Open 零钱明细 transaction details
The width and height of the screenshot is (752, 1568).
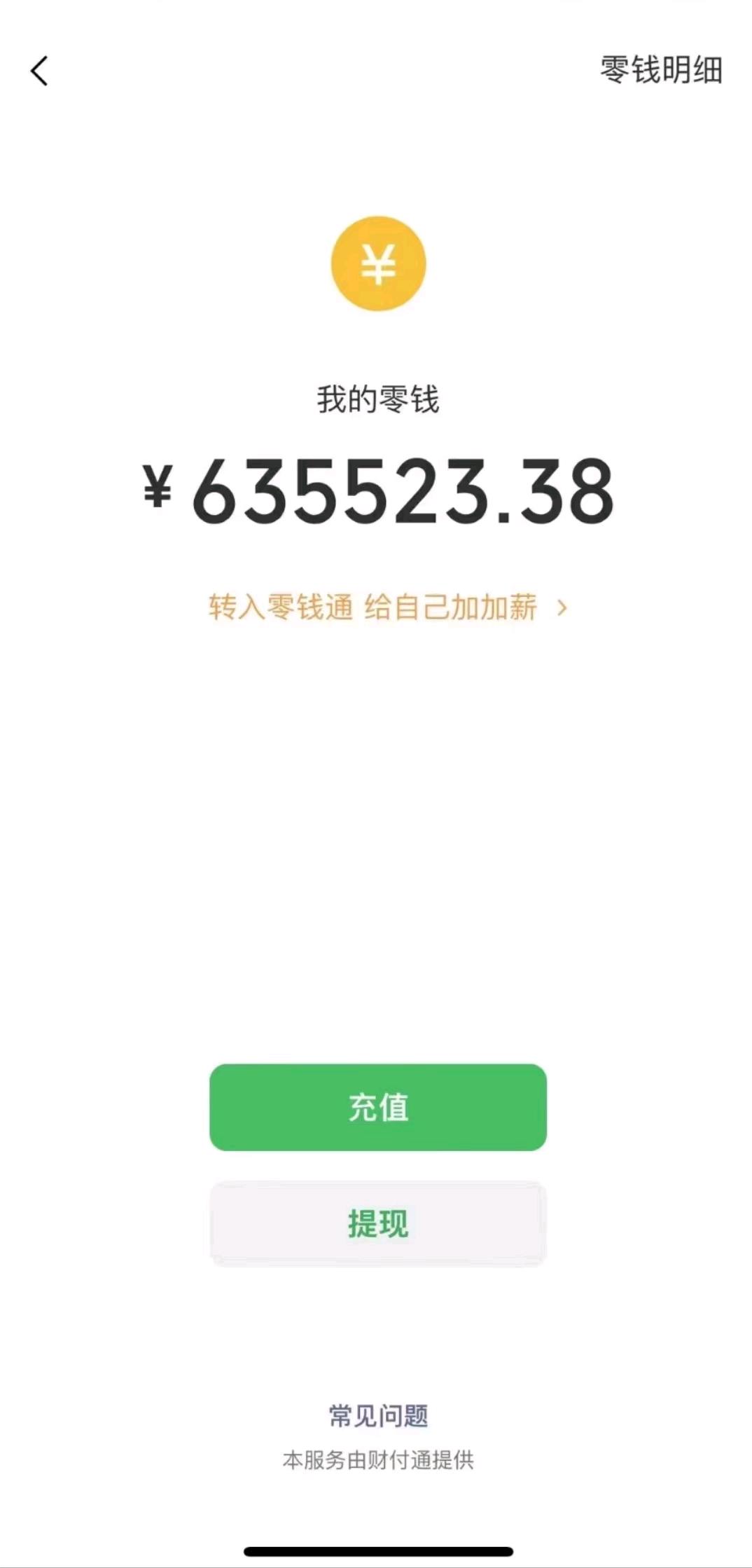tap(660, 70)
